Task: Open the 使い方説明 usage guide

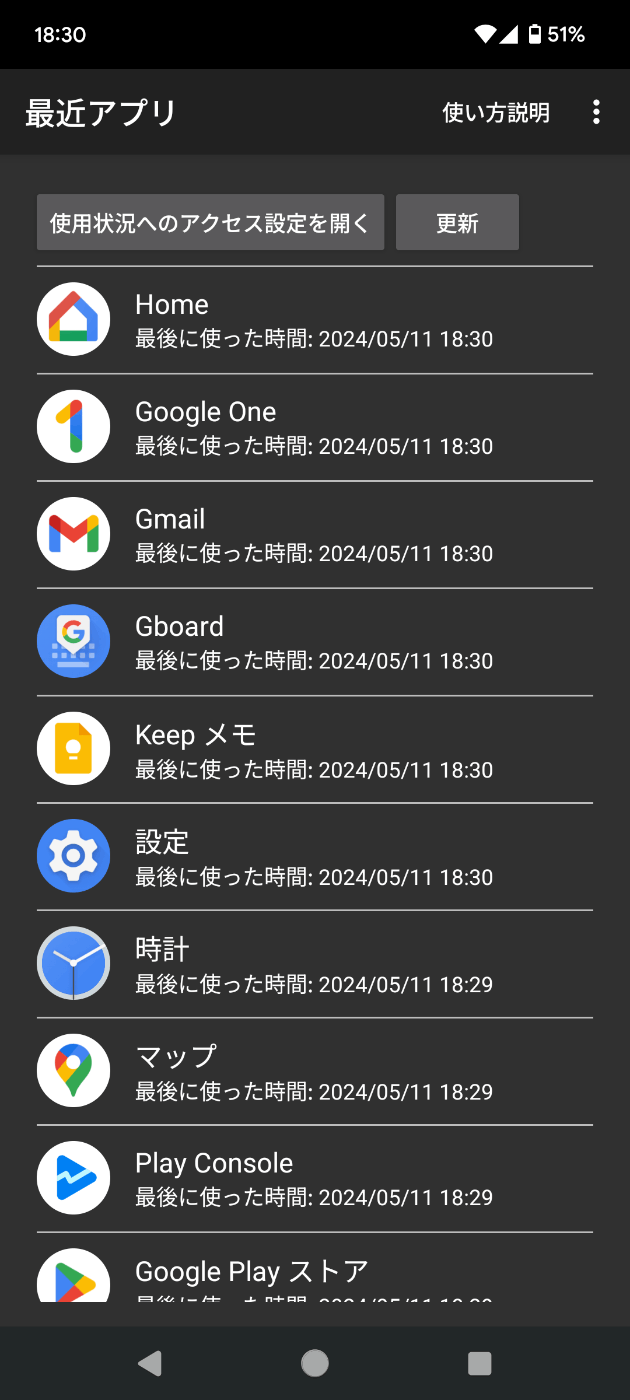Action: (496, 112)
